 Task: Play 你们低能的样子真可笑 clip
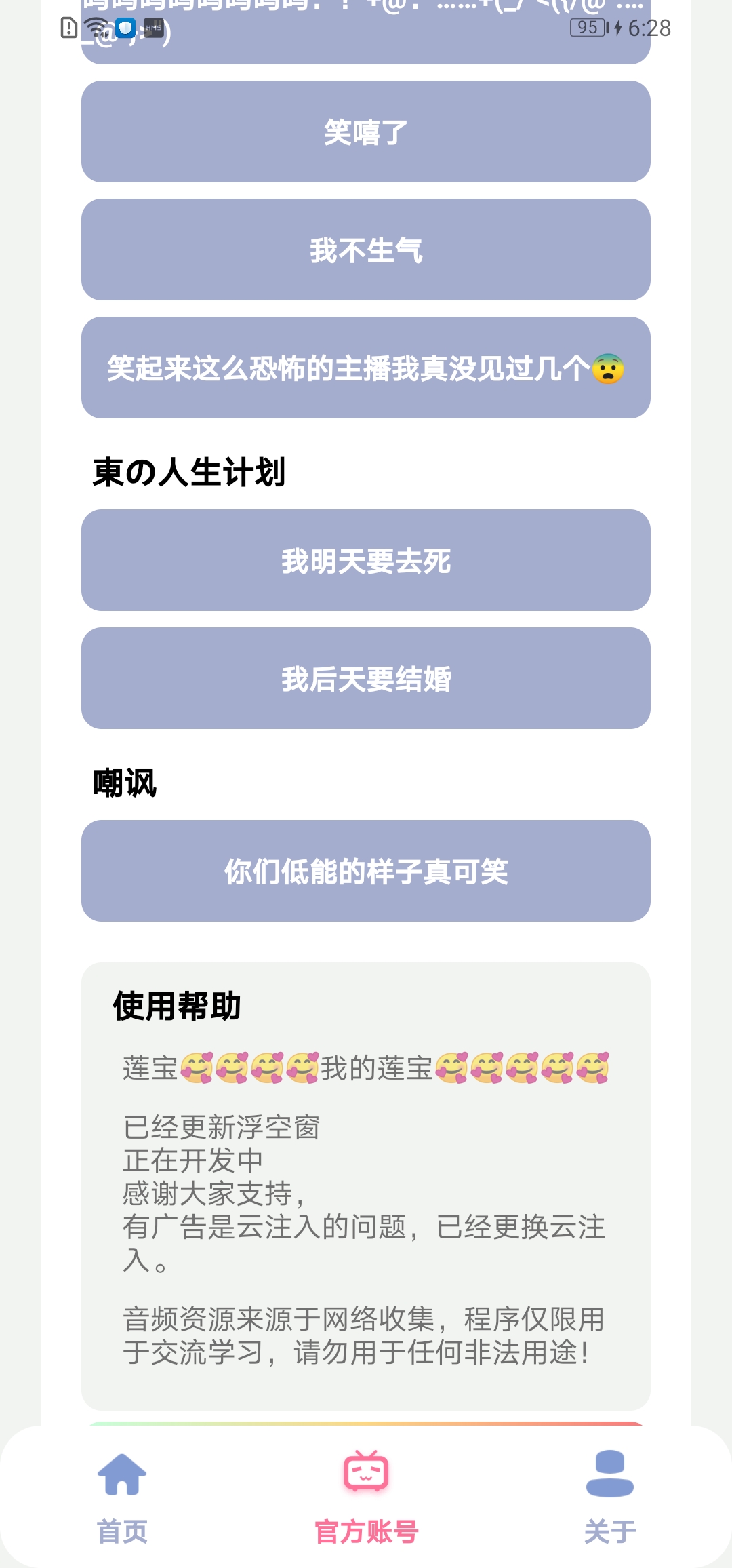pyautogui.click(x=366, y=871)
